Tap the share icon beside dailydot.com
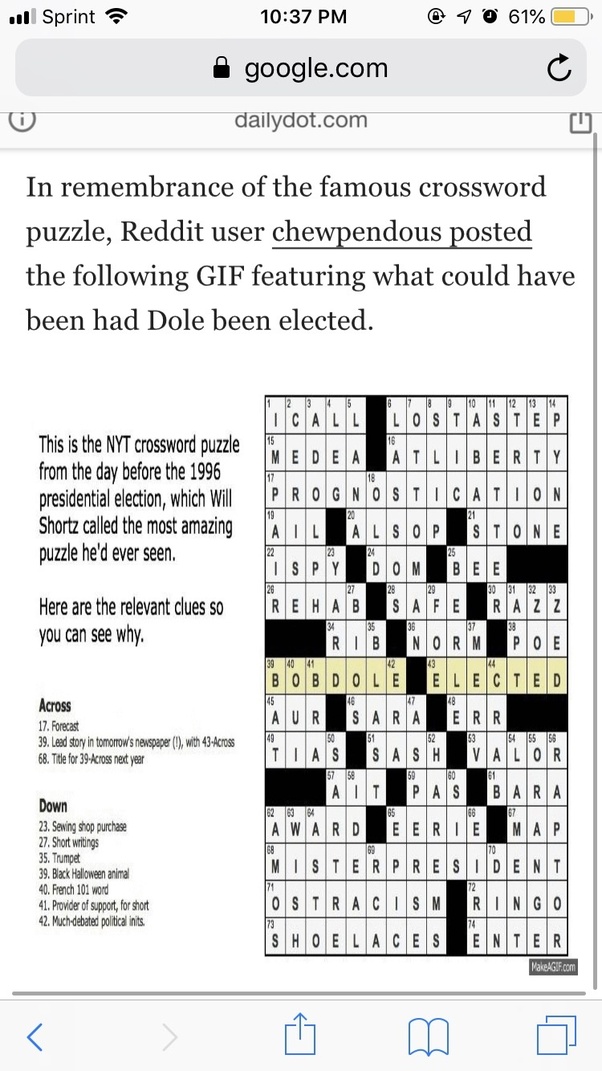Screen dimensions: 602x1071 coord(579,122)
